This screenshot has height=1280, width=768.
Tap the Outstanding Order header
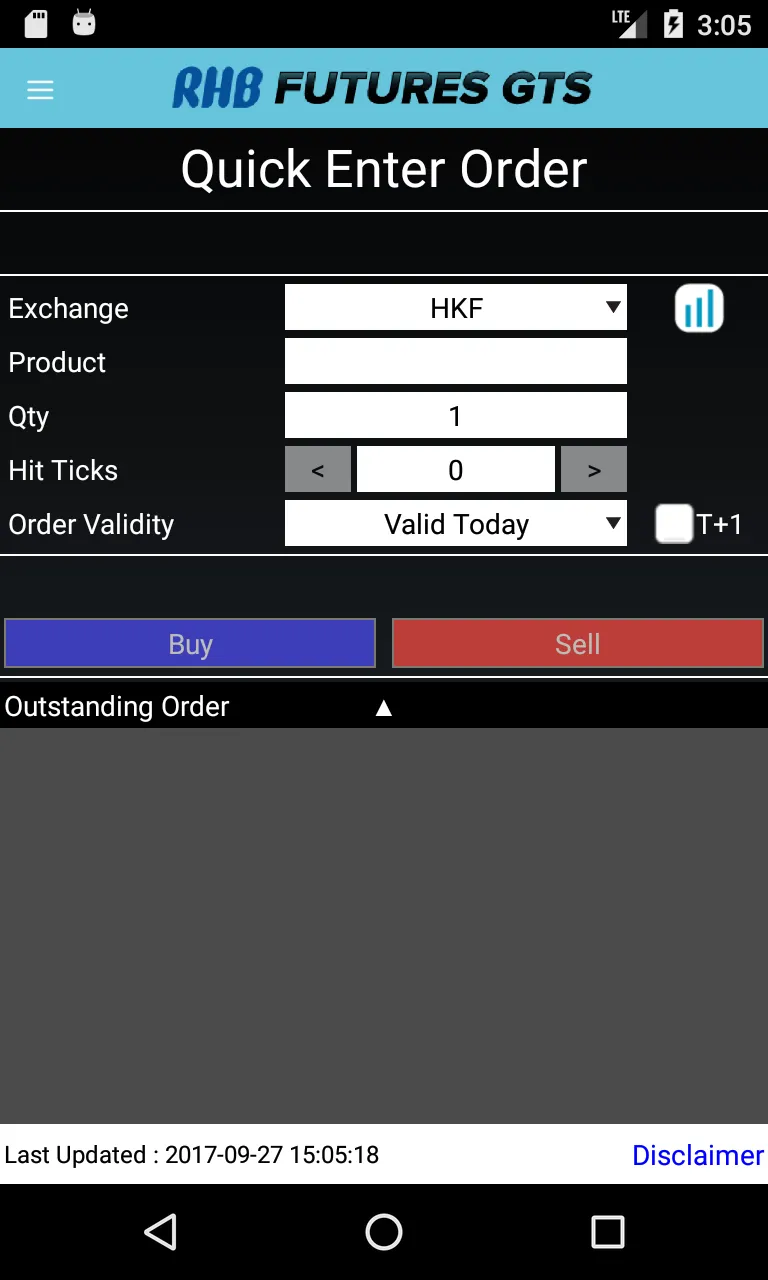tap(117, 706)
